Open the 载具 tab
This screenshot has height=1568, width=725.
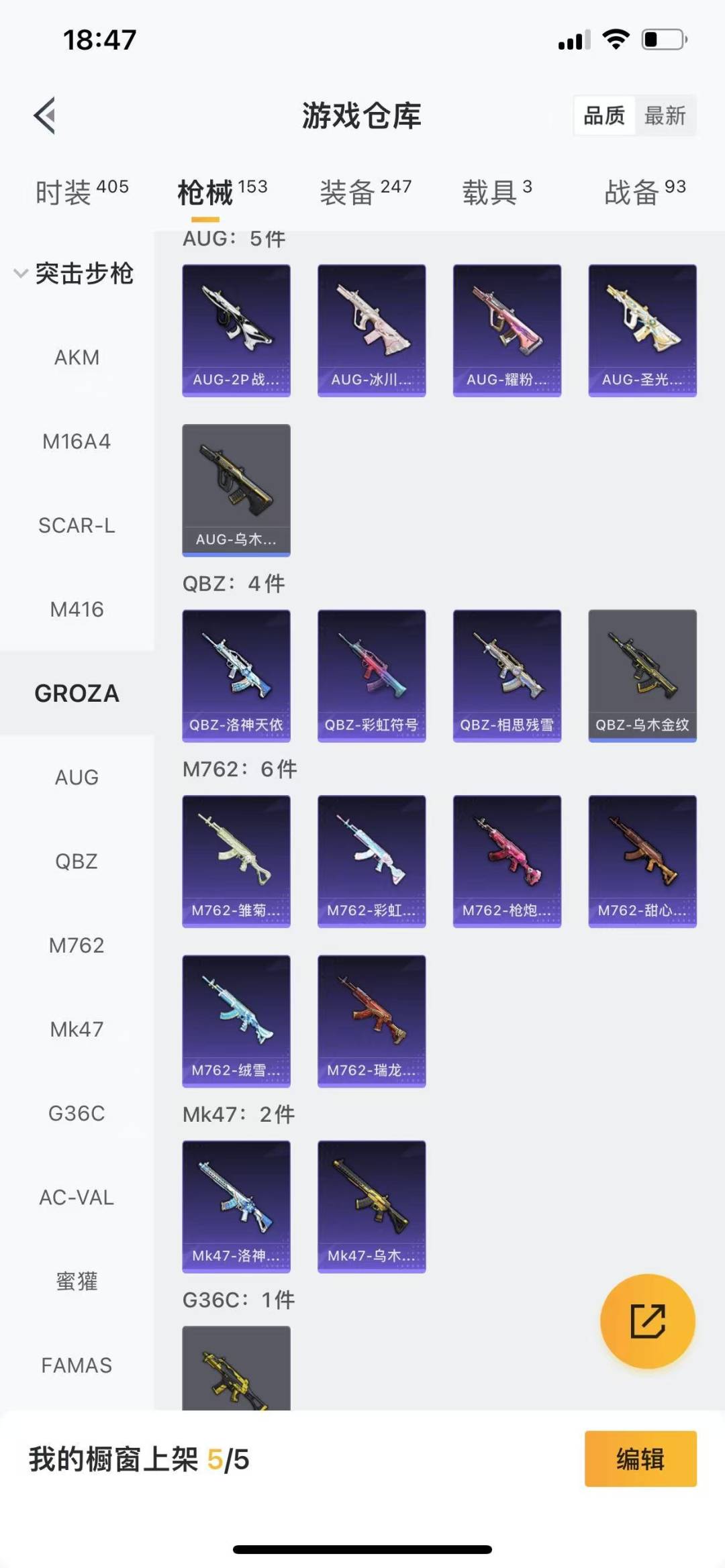click(497, 192)
